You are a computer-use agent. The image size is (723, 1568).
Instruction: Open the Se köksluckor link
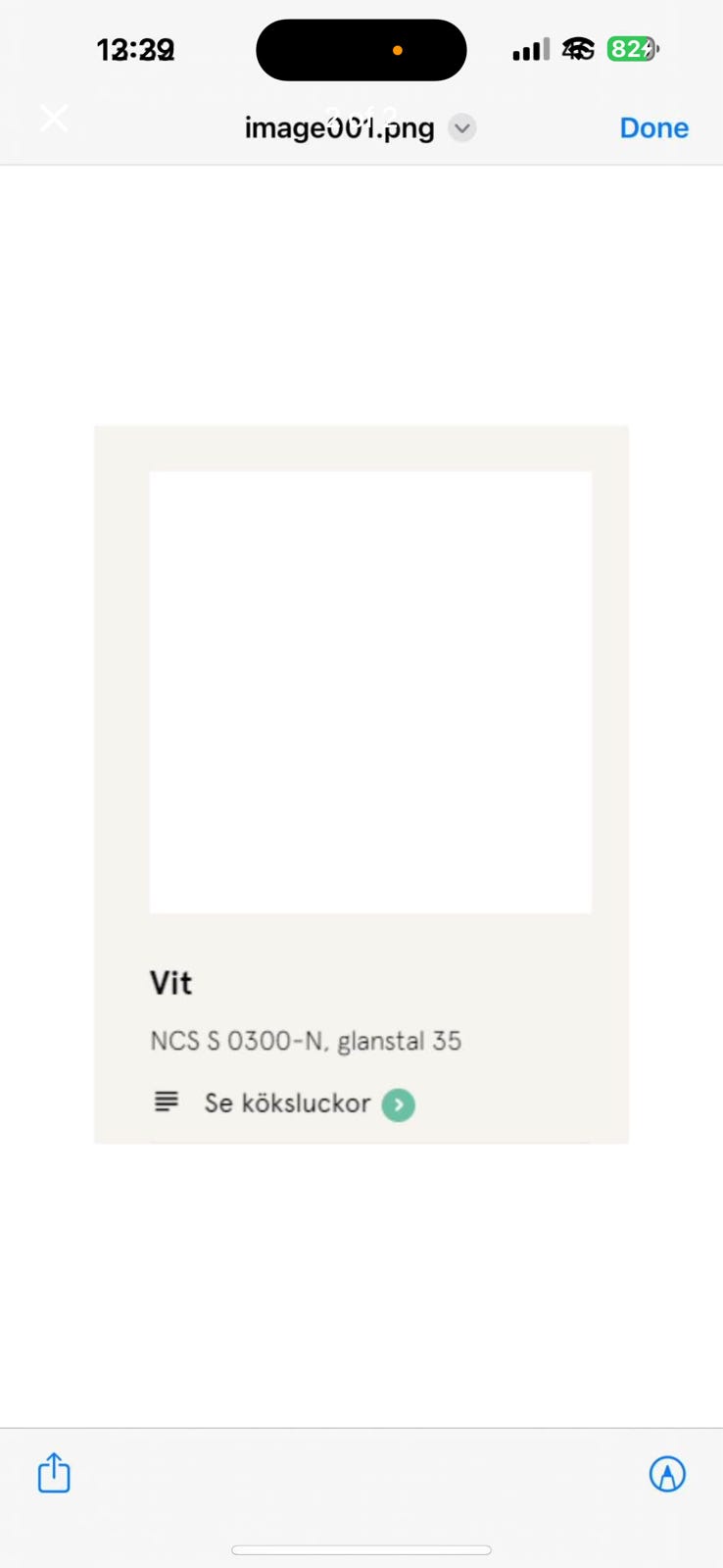click(287, 1102)
